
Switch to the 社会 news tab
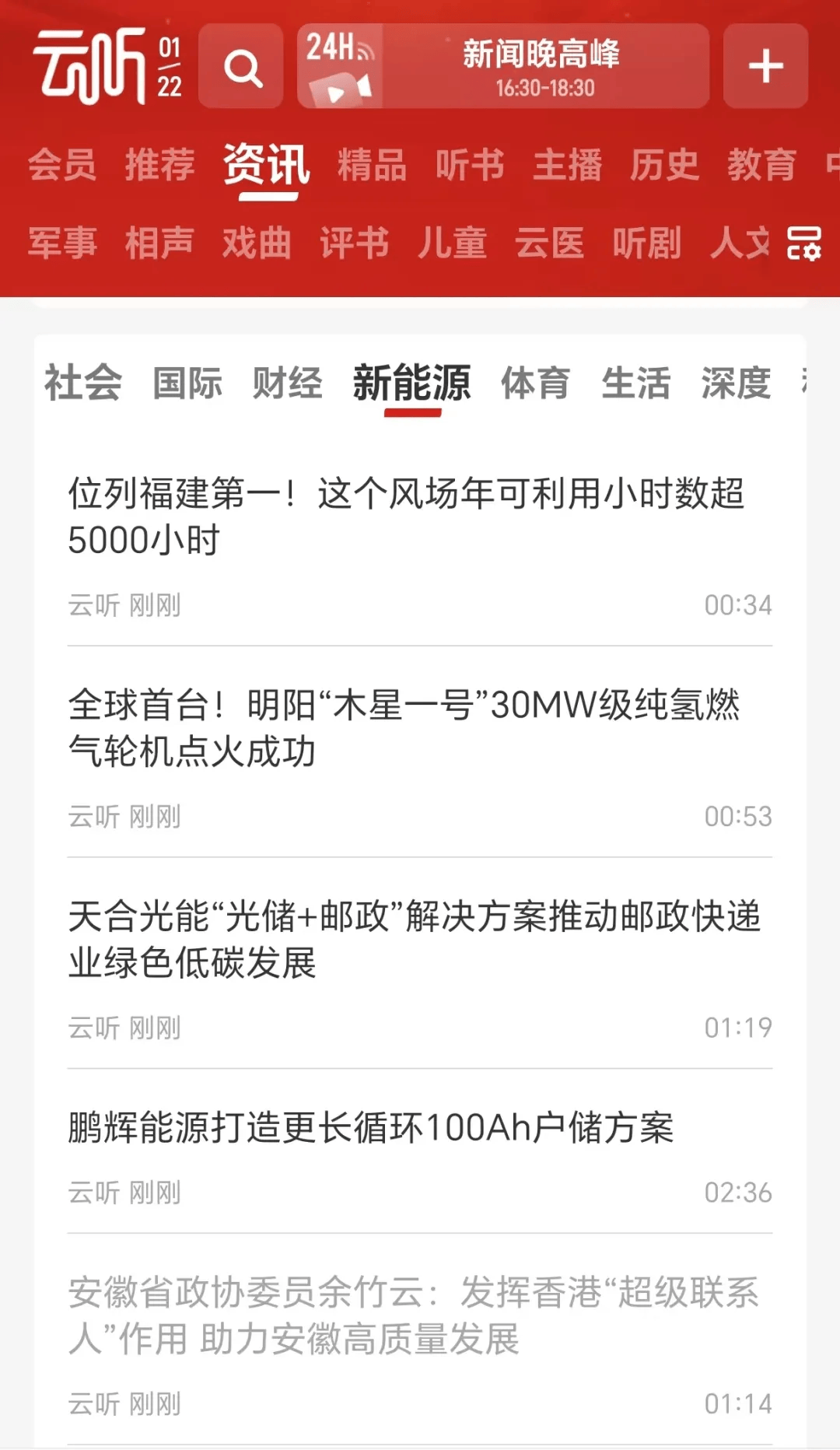pyautogui.click(x=83, y=383)
